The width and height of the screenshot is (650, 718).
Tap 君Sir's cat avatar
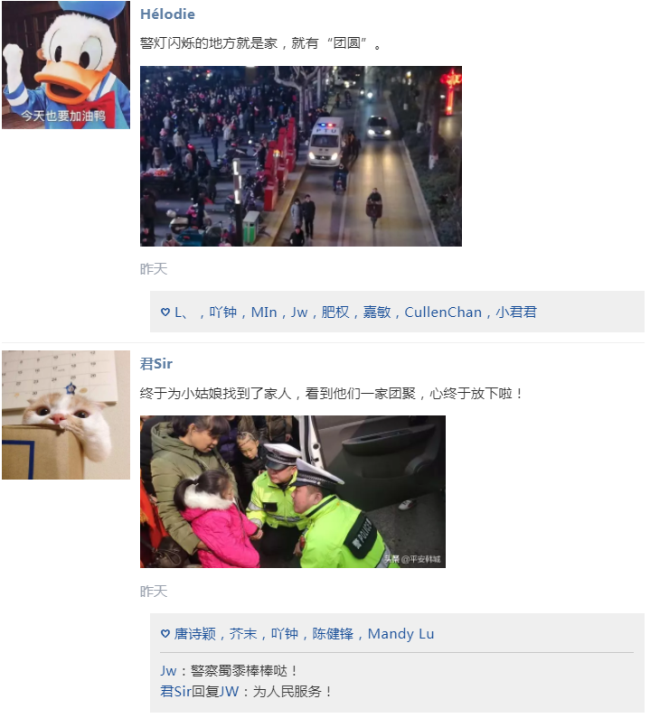[66, 415]
